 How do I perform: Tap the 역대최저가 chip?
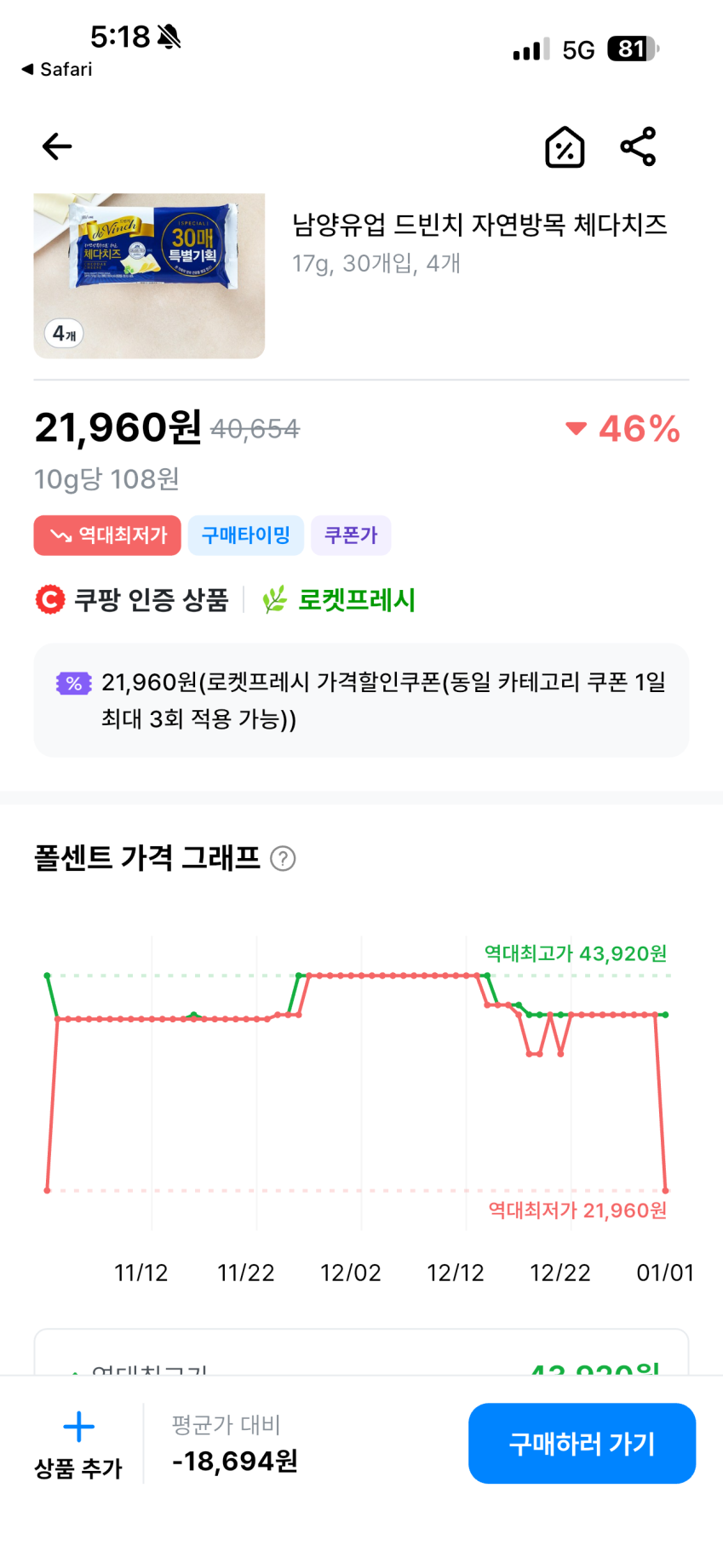(107, 535)
